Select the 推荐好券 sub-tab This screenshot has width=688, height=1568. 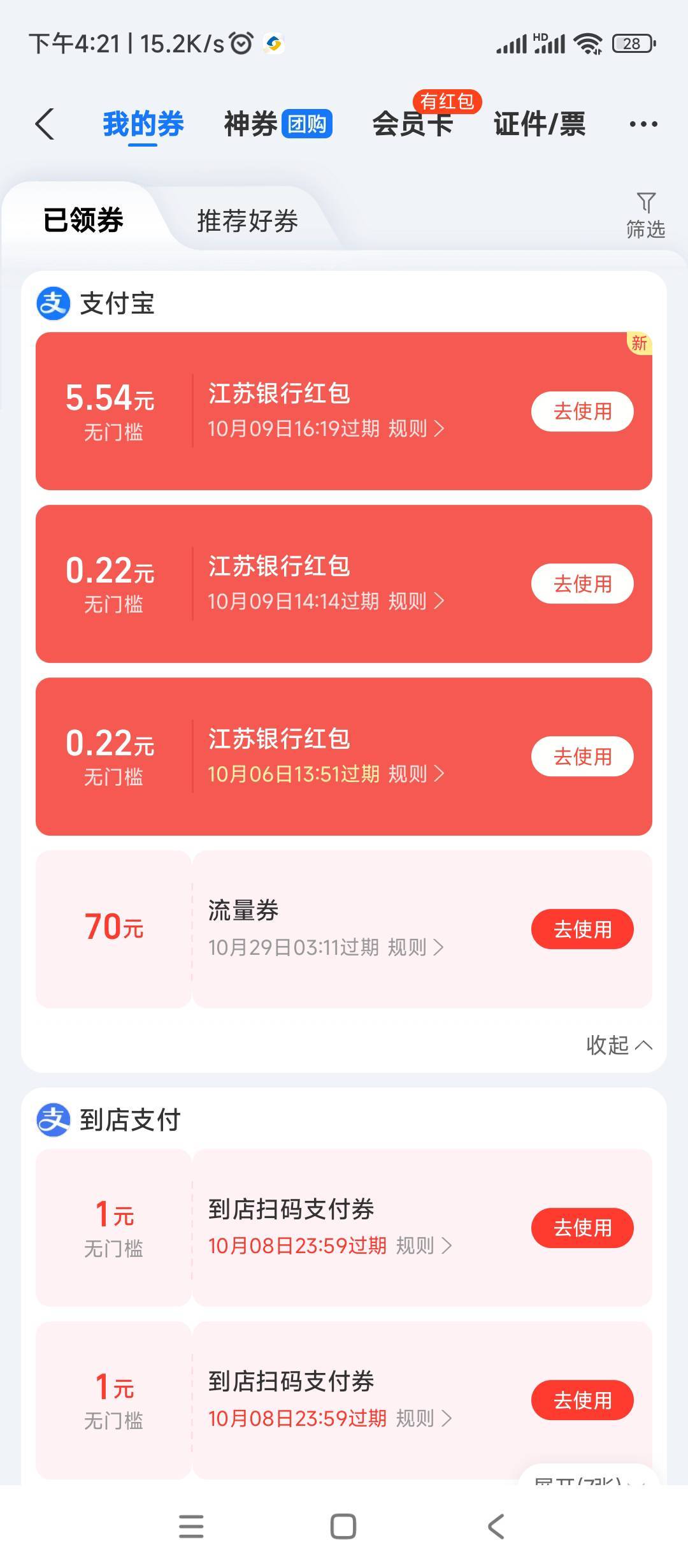coord(247,221)
